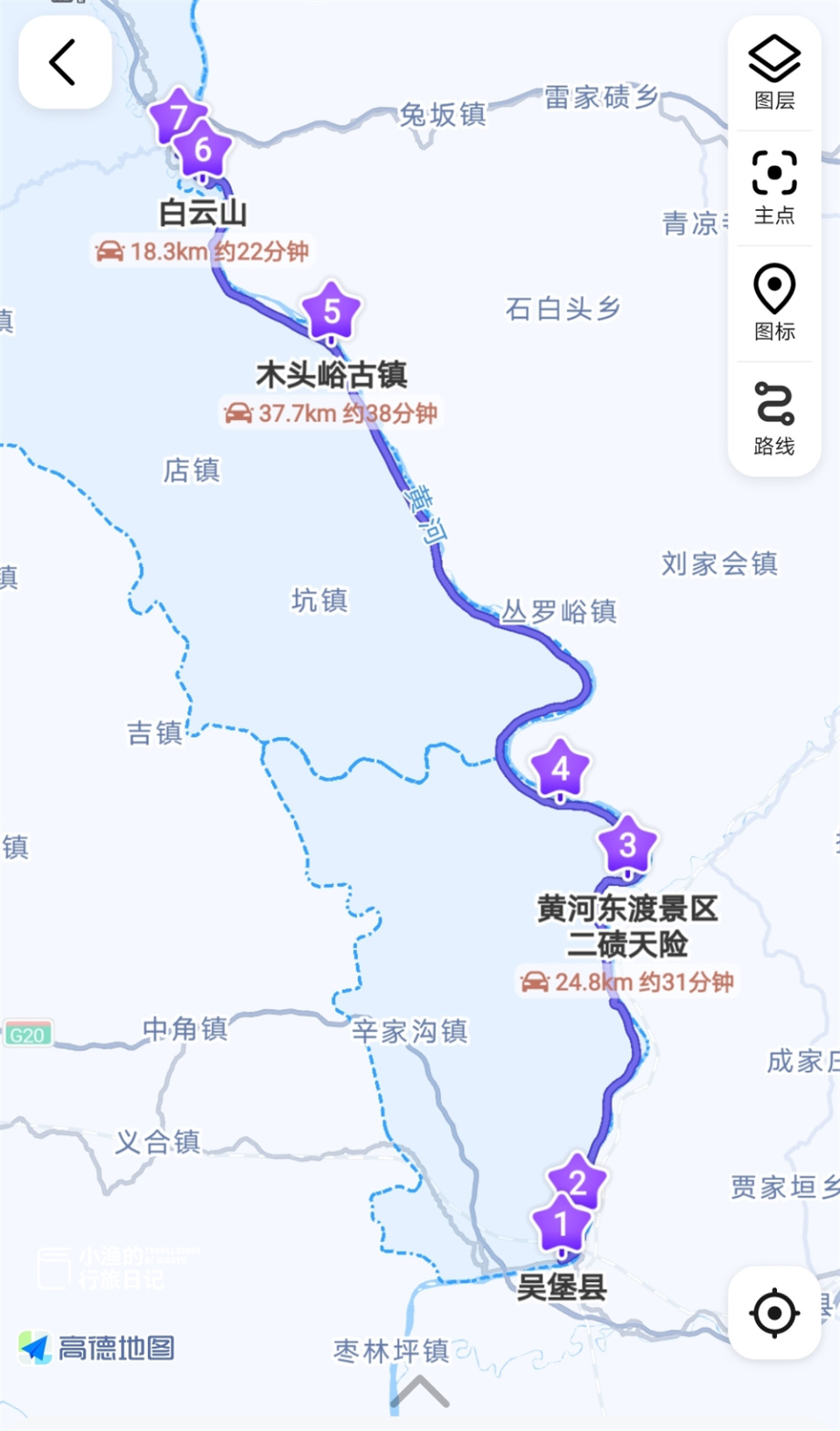Select the 主点 main points option
Screen dimensions: 840x1431
point(774,187)
